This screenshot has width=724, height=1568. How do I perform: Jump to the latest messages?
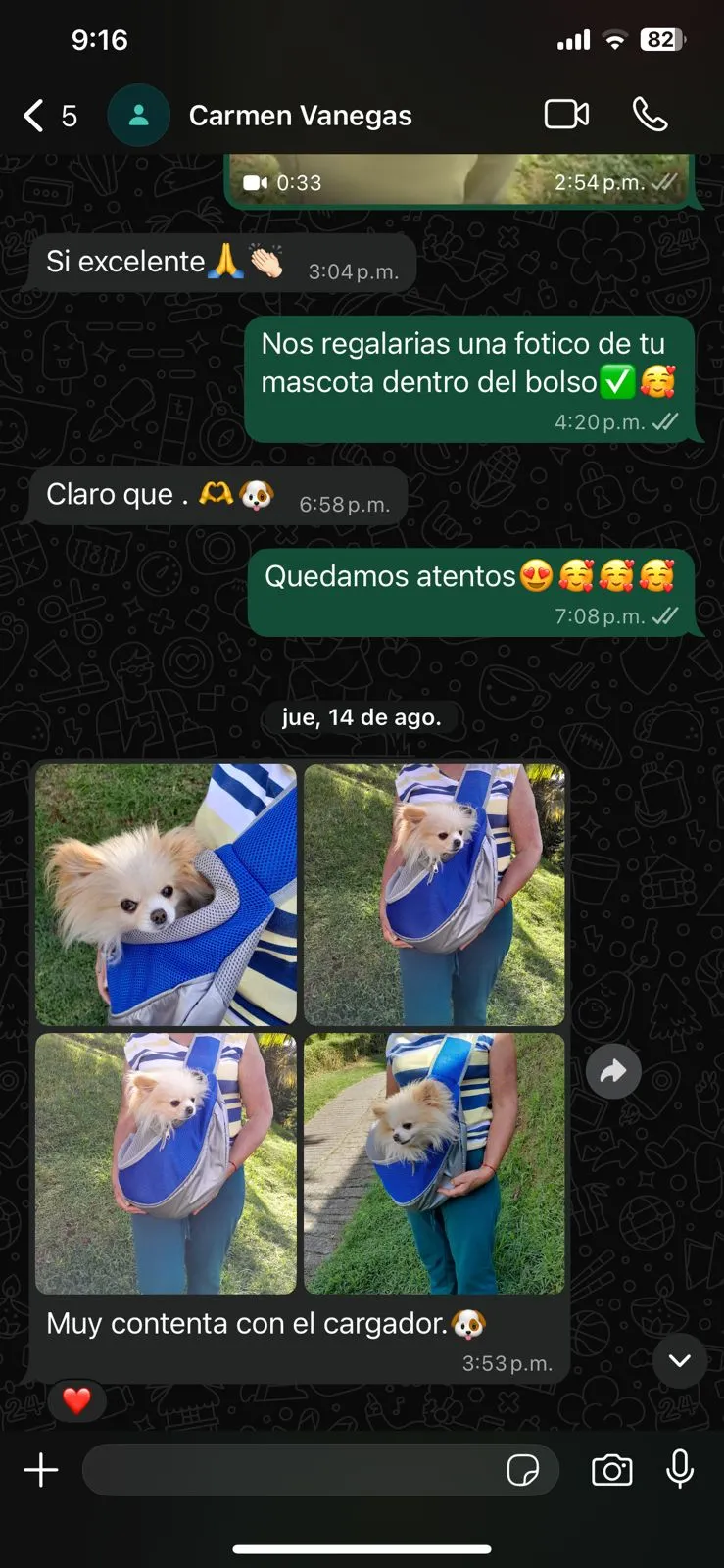click(x=679, y=1360)
